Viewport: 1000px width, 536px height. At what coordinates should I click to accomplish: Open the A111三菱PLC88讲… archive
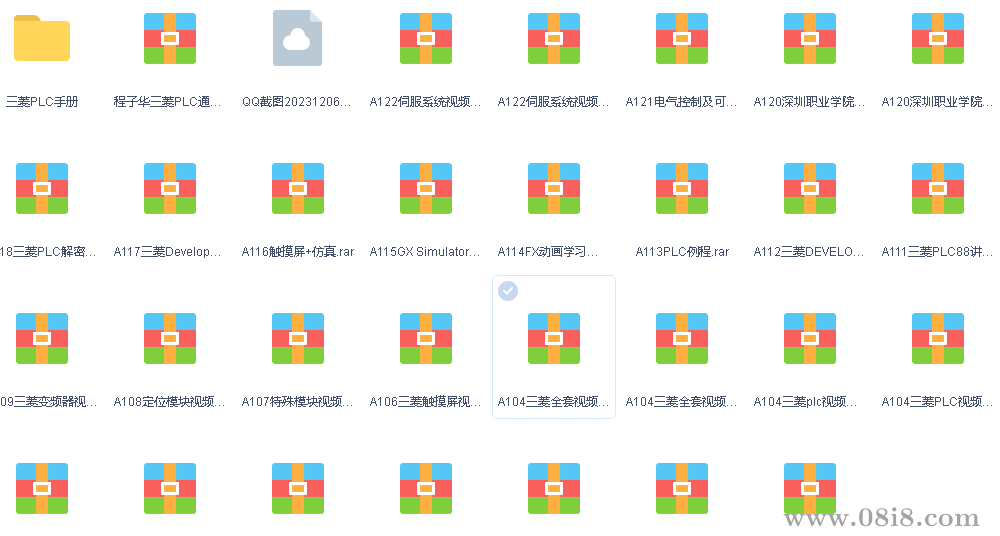pos(938,189)
